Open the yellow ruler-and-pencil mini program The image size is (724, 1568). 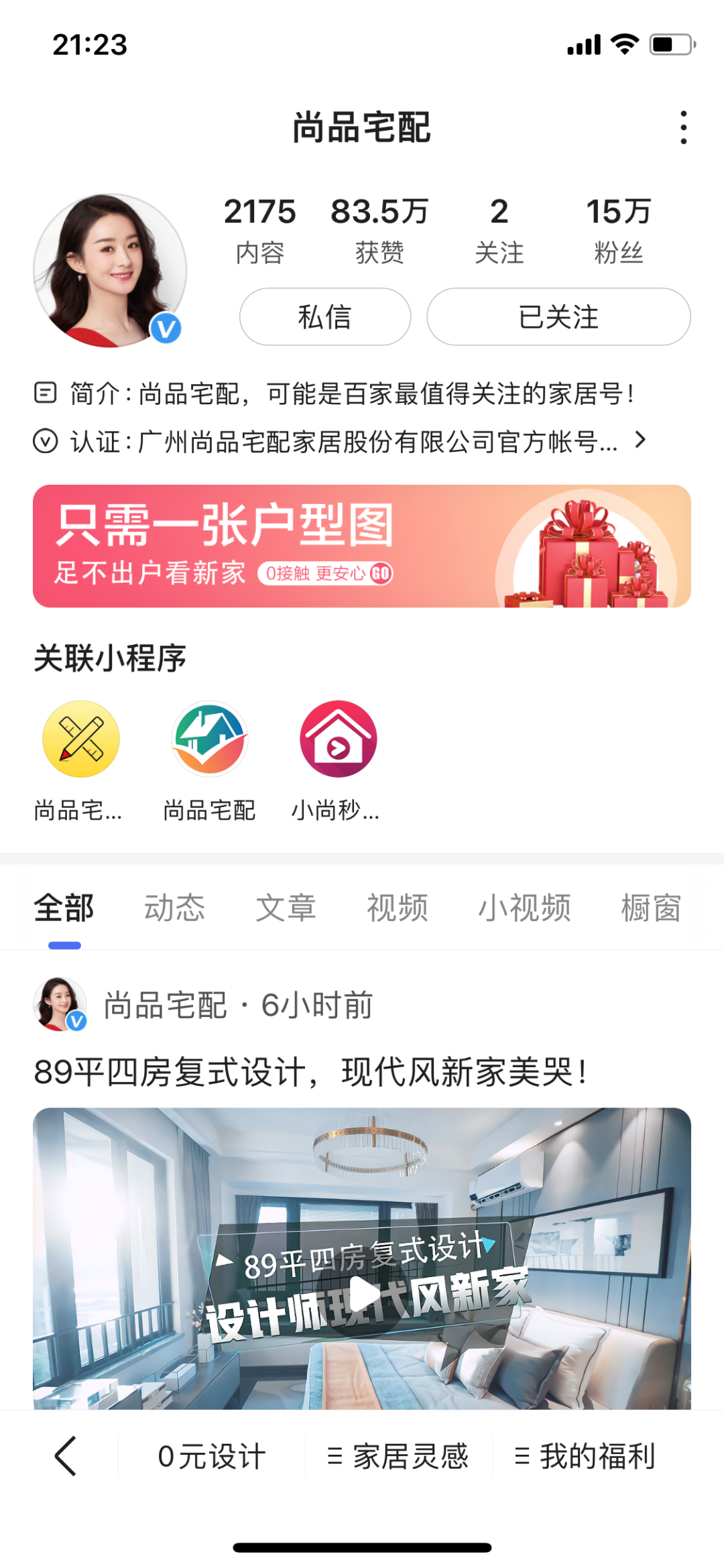click(x=81, y=739)
